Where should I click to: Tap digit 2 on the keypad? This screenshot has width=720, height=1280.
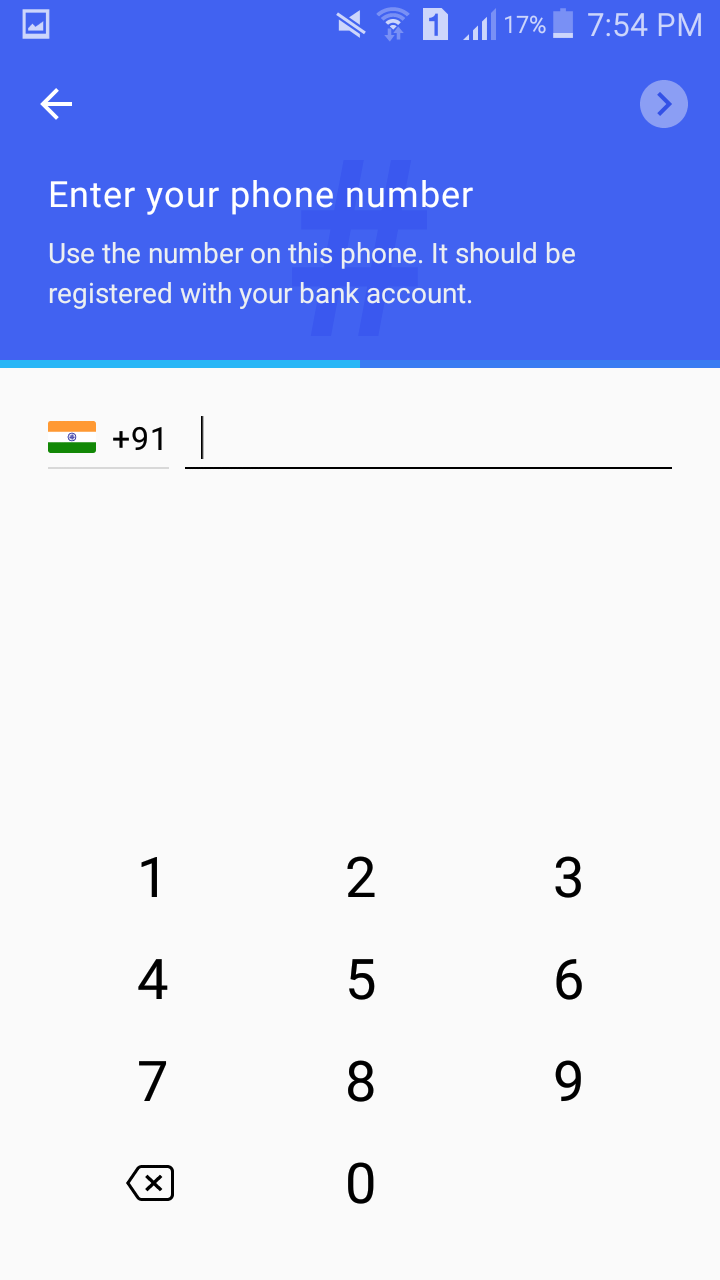coord(360,878)
